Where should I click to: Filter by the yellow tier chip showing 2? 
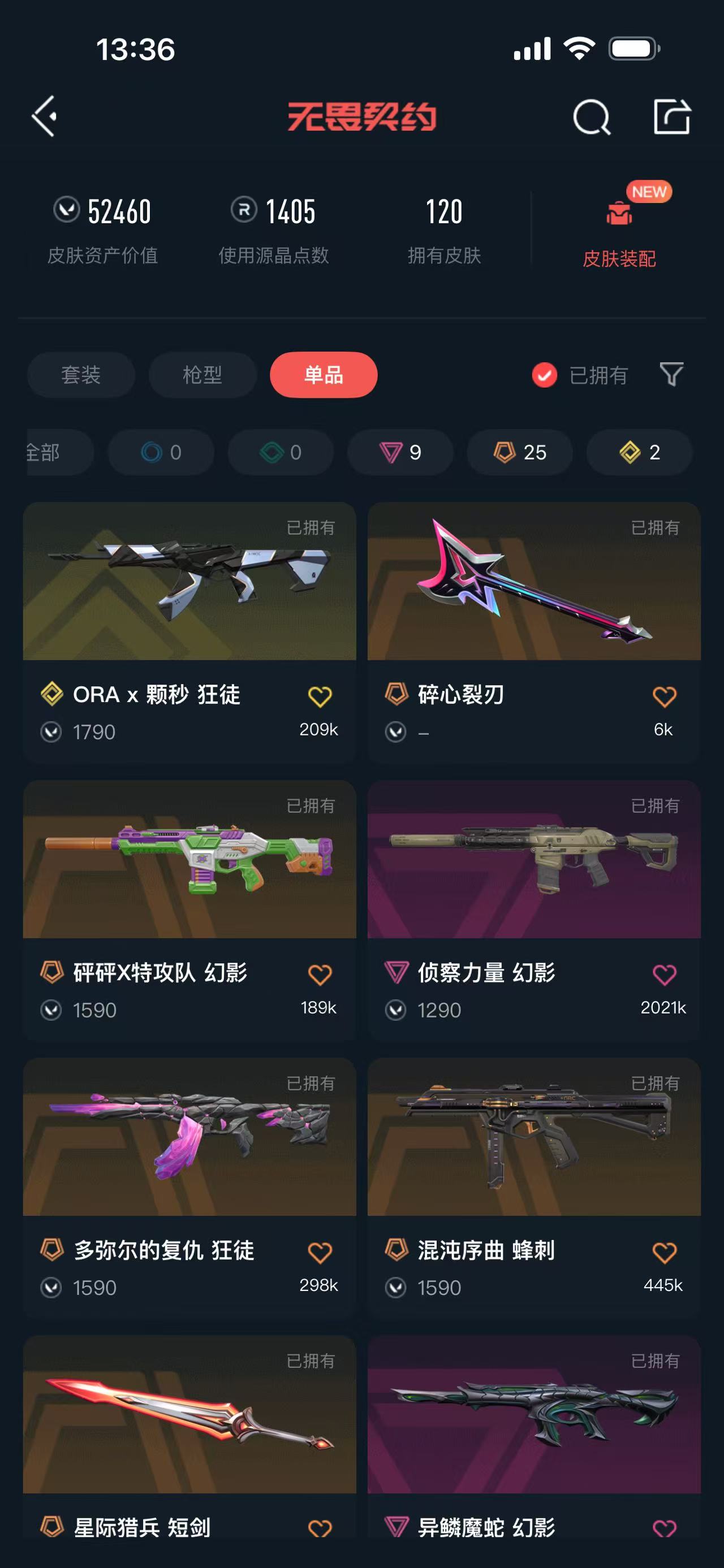pos(639,452)
